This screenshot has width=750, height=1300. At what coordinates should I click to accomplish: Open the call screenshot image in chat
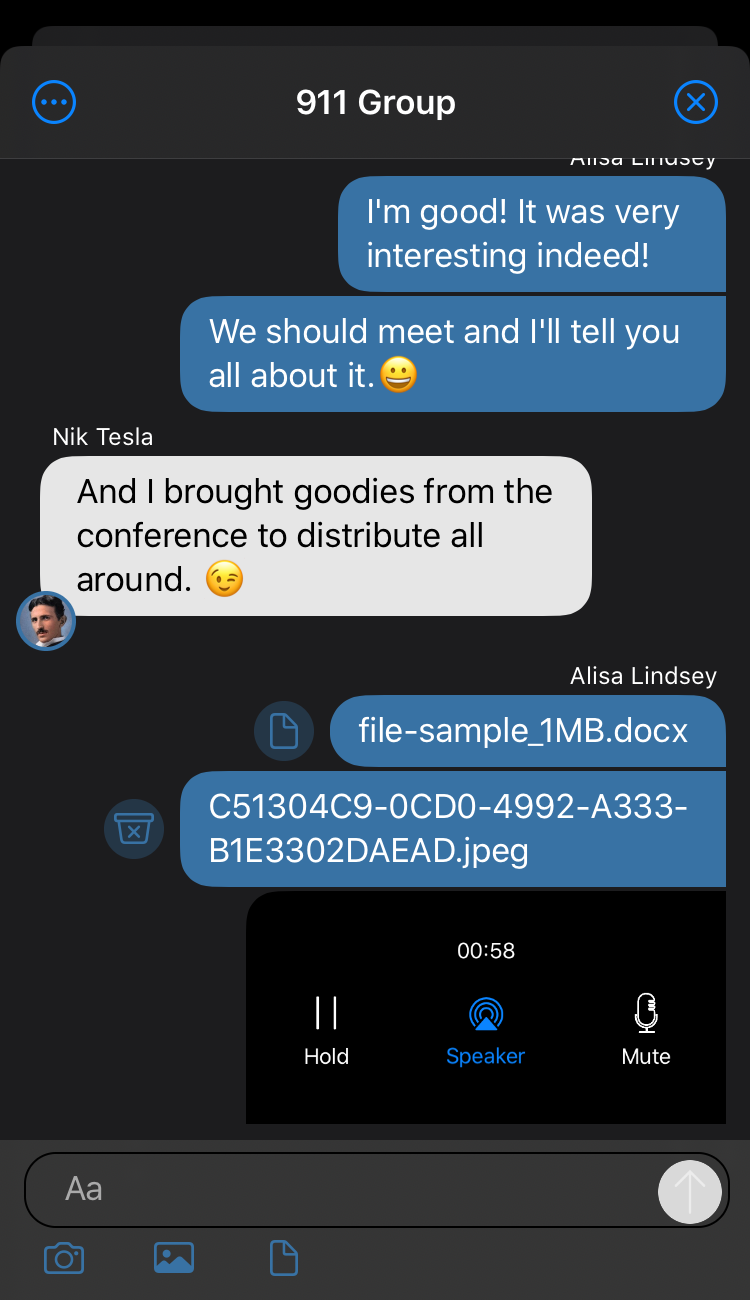coord(486,1008)
